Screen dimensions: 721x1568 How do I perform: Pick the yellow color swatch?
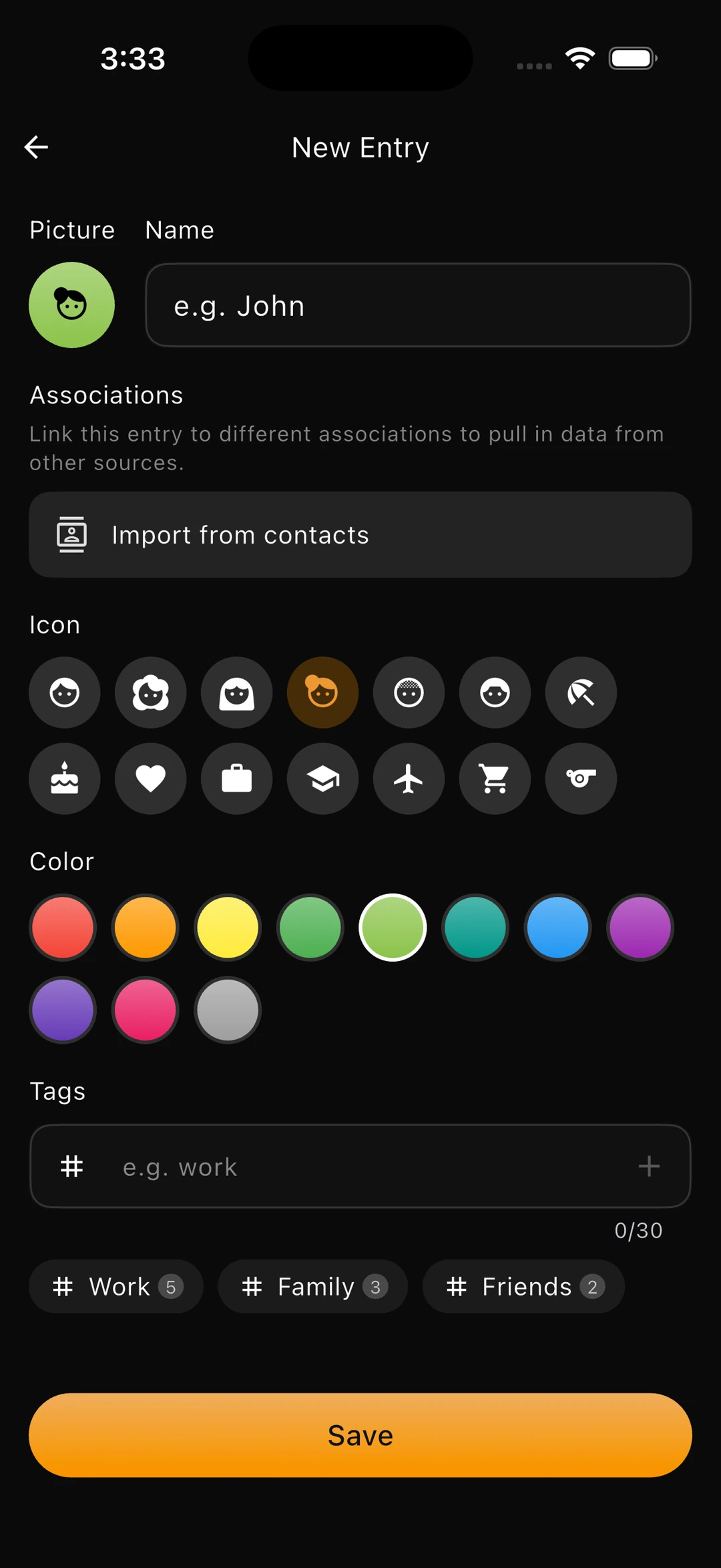pos(228,928)
